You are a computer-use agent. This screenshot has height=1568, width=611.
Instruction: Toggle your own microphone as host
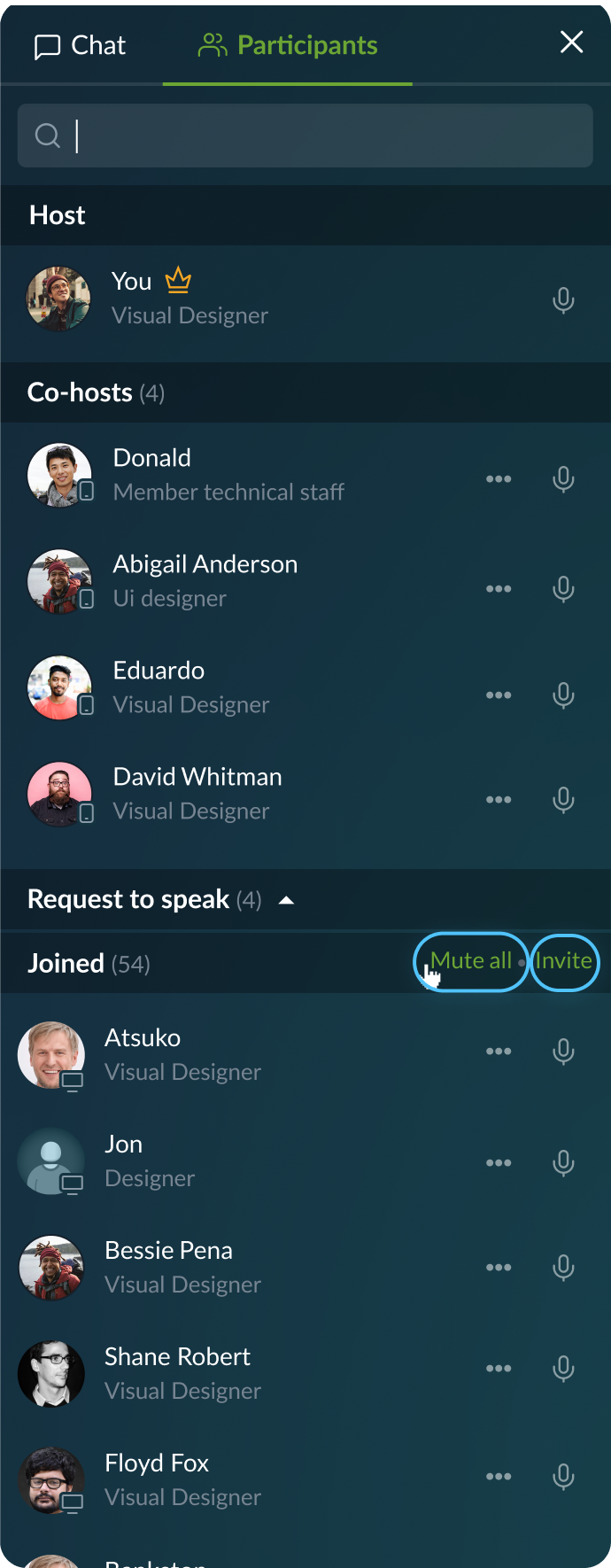563,301
